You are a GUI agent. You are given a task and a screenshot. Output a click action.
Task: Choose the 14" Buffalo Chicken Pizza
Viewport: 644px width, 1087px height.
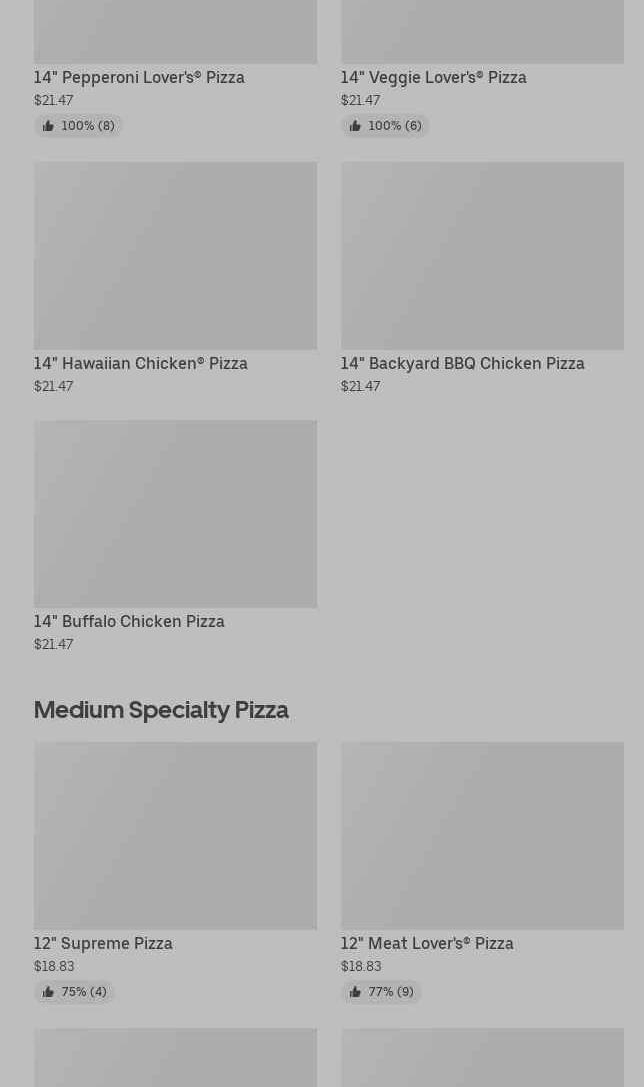click(175, 514)
